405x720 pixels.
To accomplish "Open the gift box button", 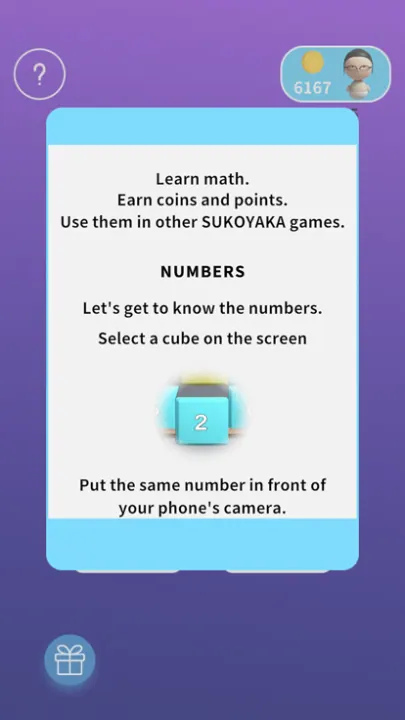I will point(70,660).
